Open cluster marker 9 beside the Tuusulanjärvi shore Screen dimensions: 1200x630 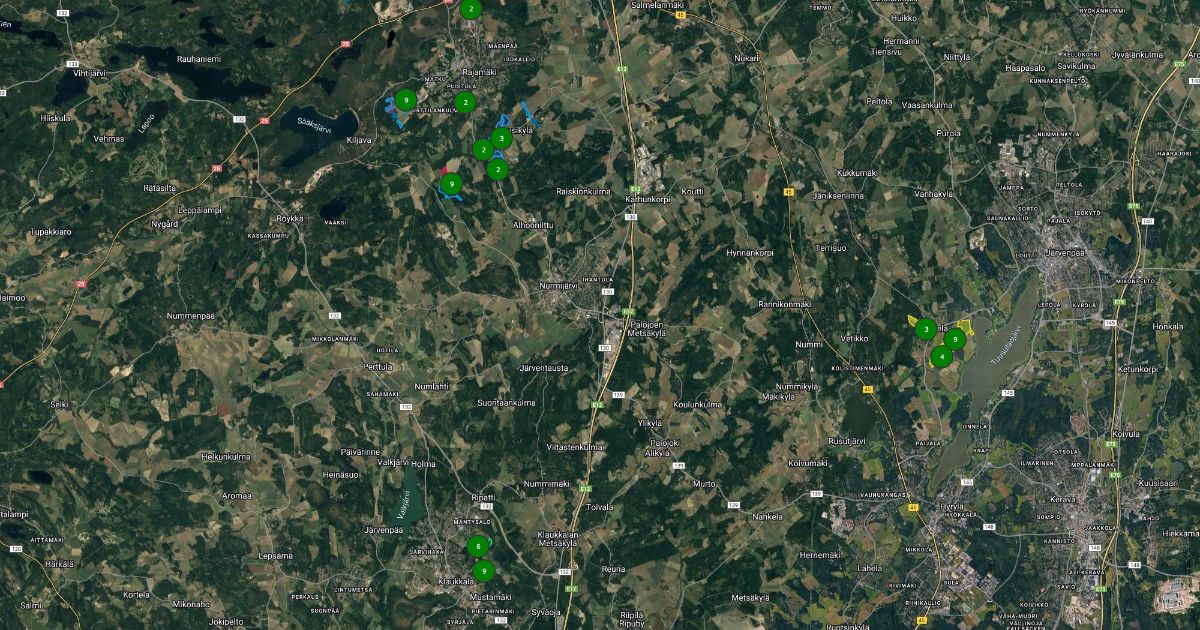click(x=955, y=339)
